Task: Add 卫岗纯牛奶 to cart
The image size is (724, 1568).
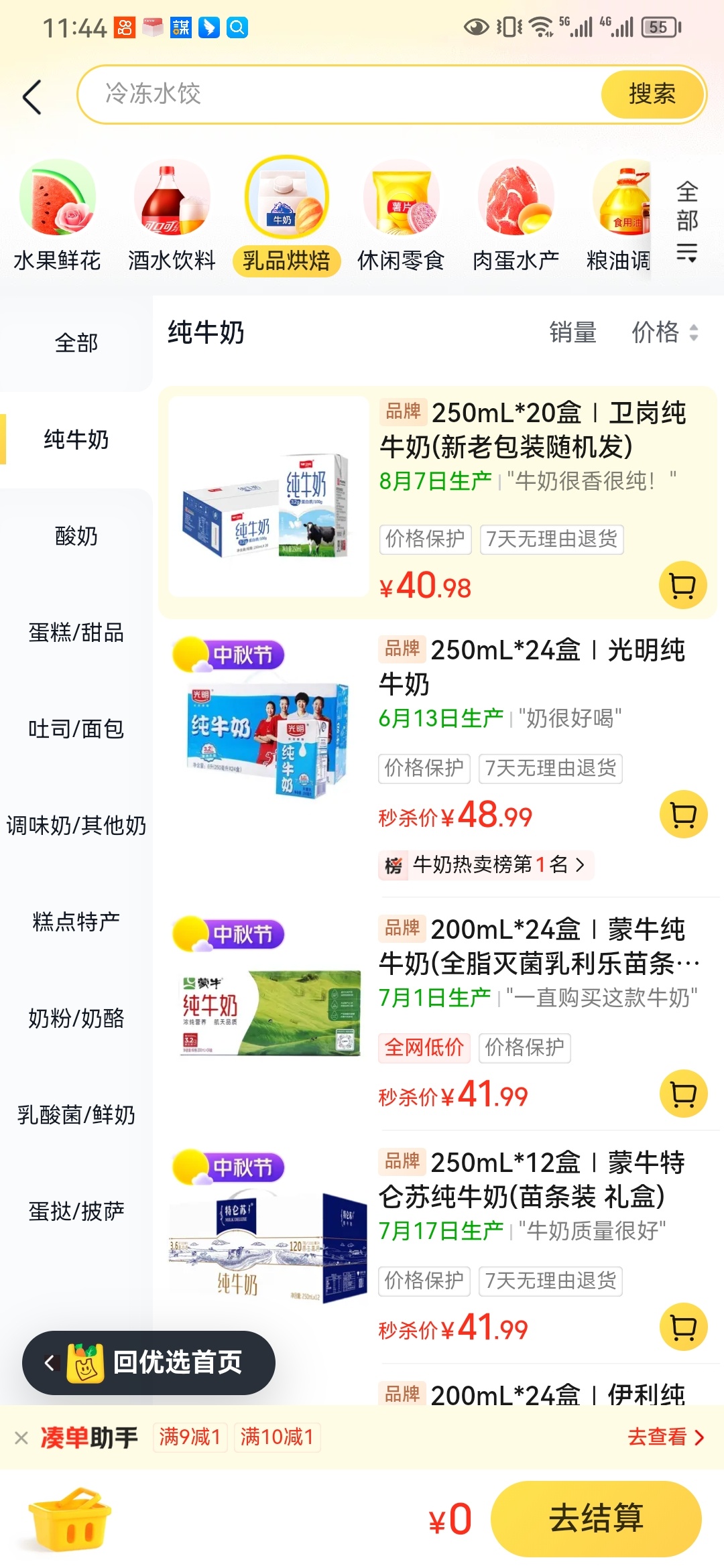Action: [x=682, y=585]
